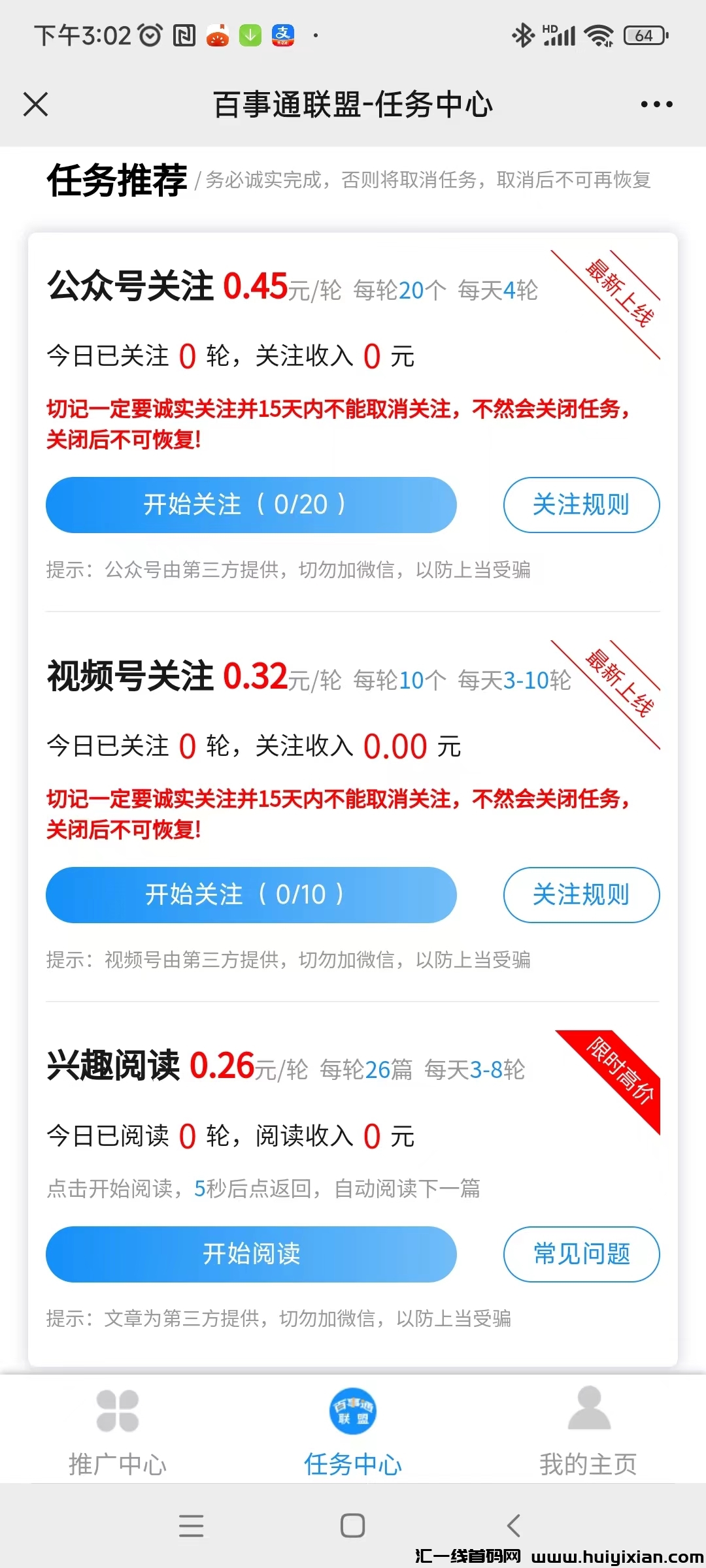This screenshot has height=1568, width=706.
Task: Tap the Android back navigation button
Action: click(514, 1526)
